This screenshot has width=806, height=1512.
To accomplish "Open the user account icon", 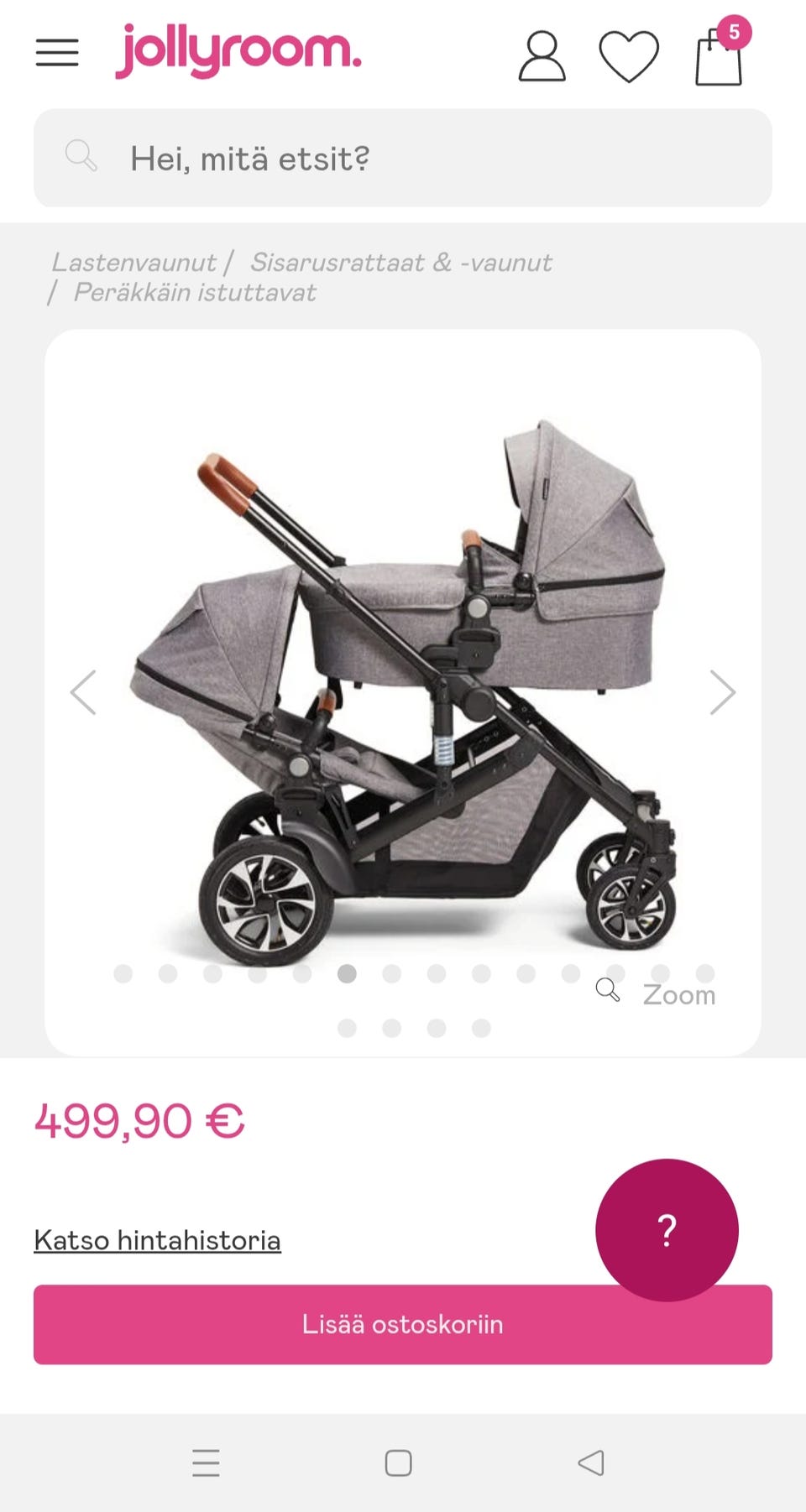I will pos(542,56).
